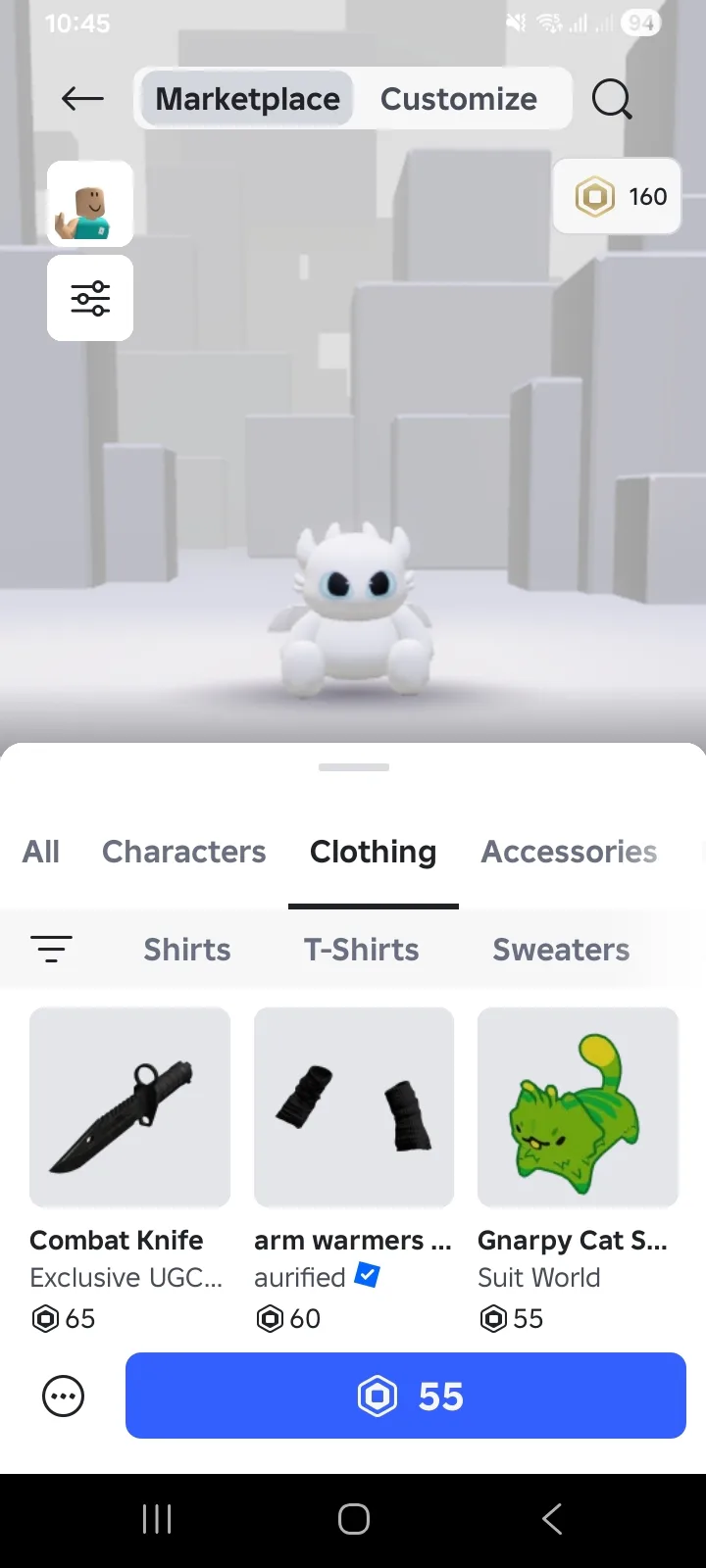The height and width of the screenshot is (1568, 706).
Task: Open the sort and filter icon
Action: tap(51, 949)
